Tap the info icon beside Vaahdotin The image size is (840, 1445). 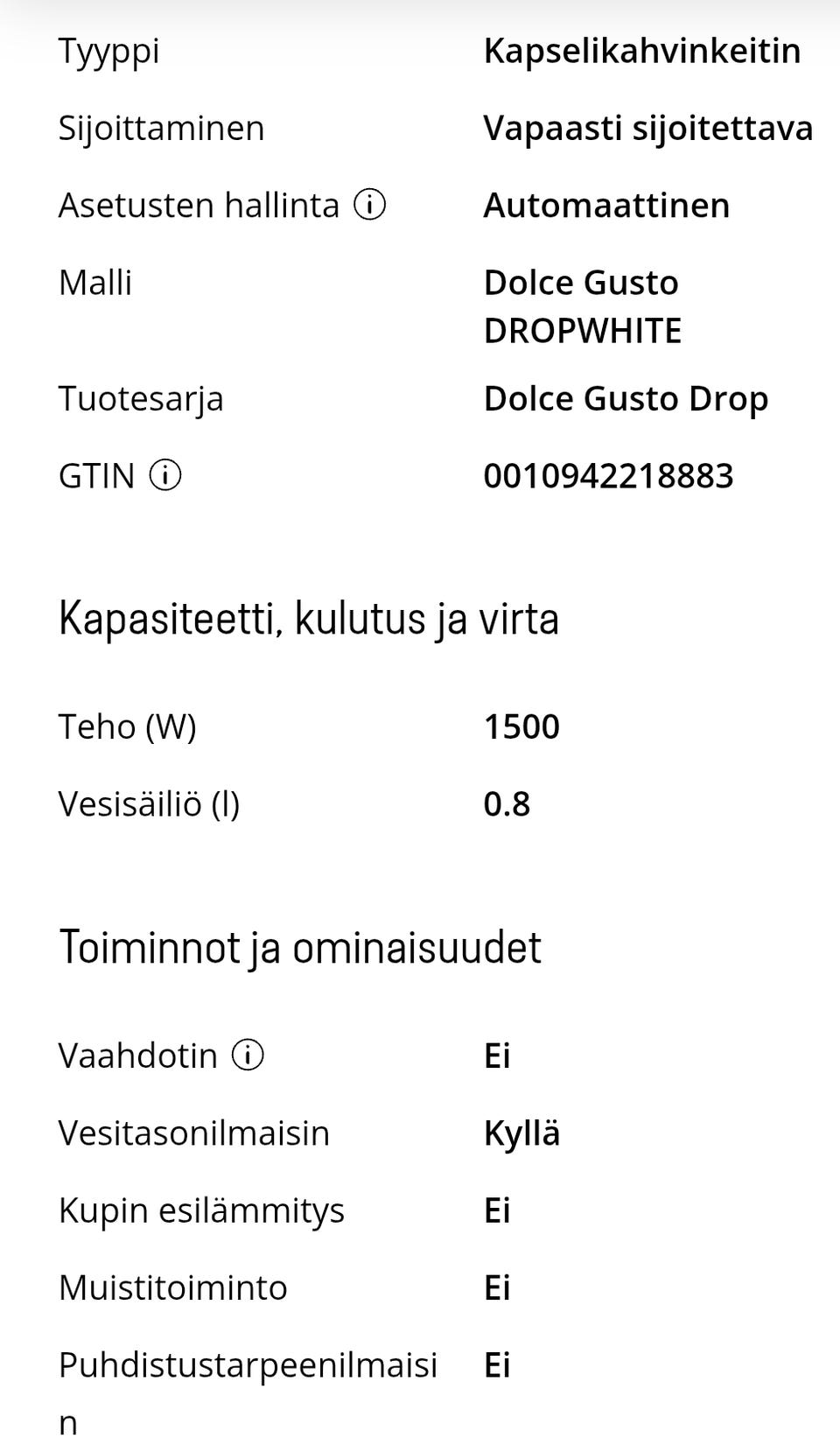coord(248,1056)
